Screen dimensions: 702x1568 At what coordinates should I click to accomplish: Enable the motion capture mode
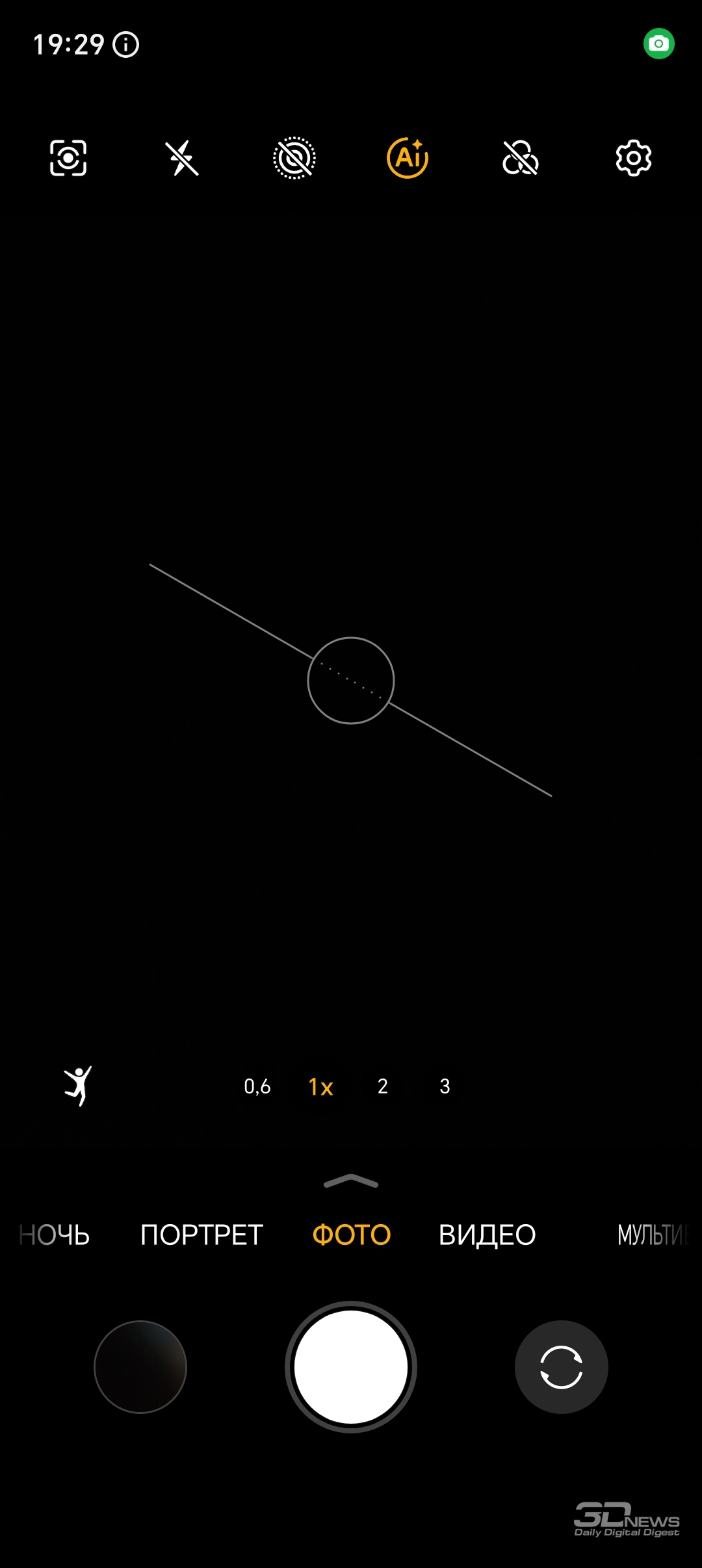[x=79, y=1086]
